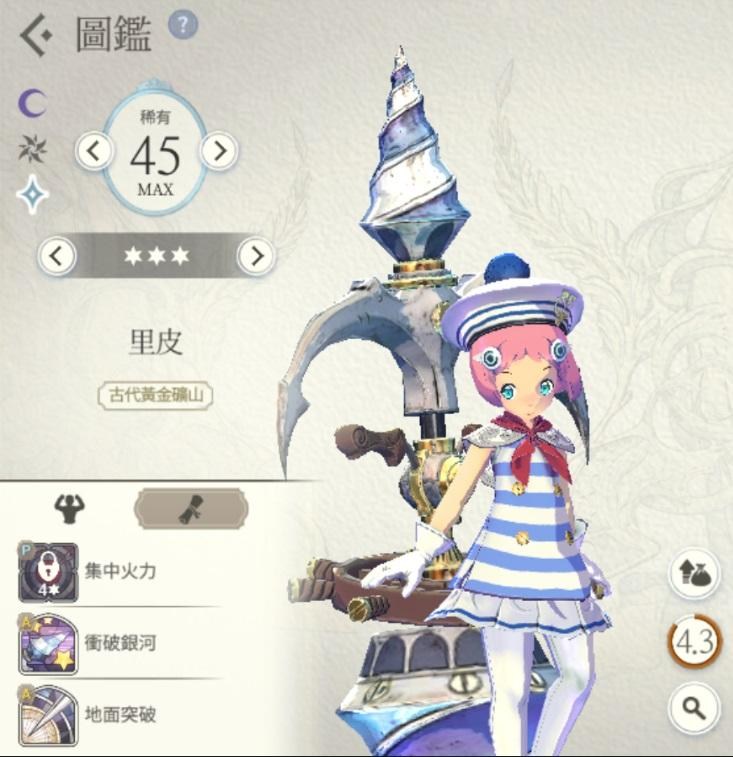The height and width of the screenshot is (757, 733).
Task: Open the help question mark
Action: coord(182,24)
